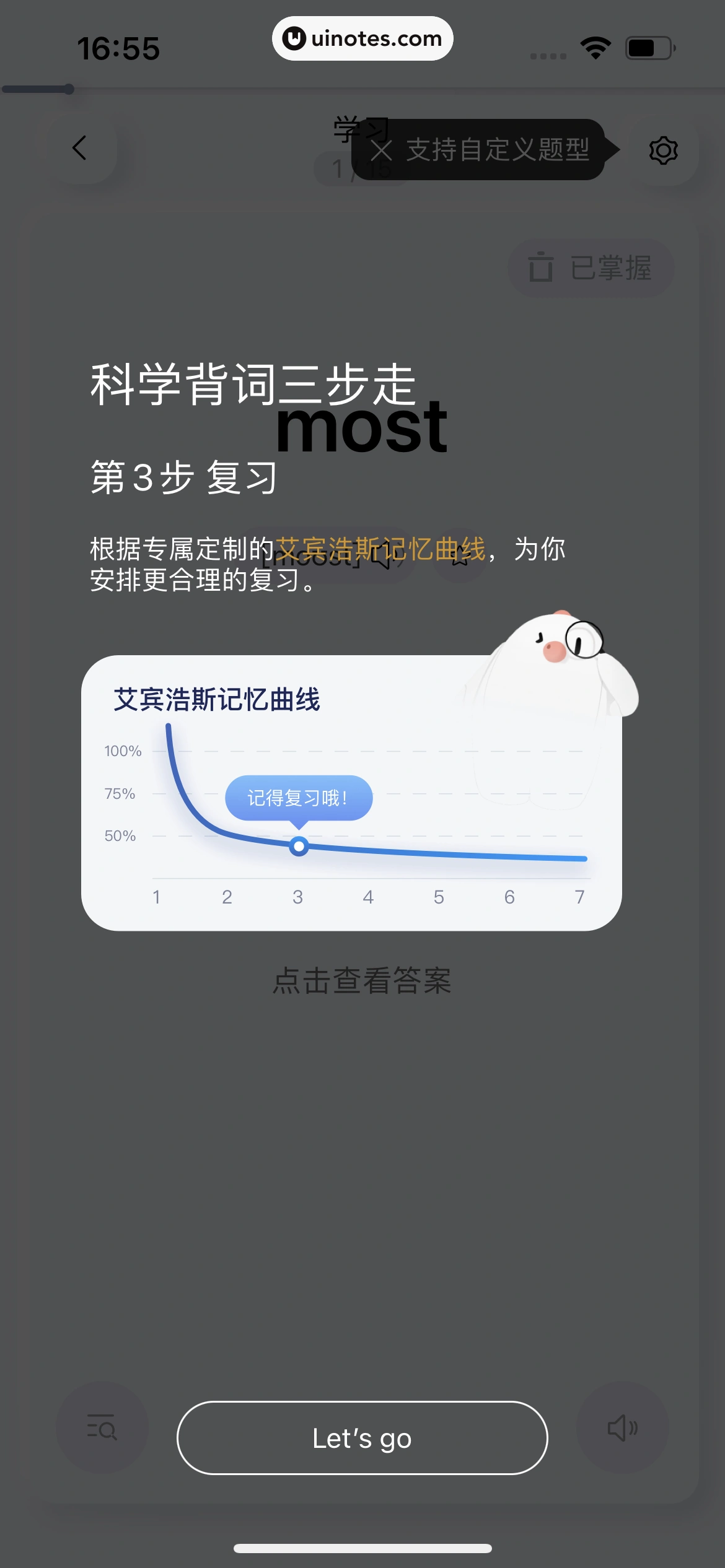
Task: Select the 学习 header title
Action: (361, 128)
